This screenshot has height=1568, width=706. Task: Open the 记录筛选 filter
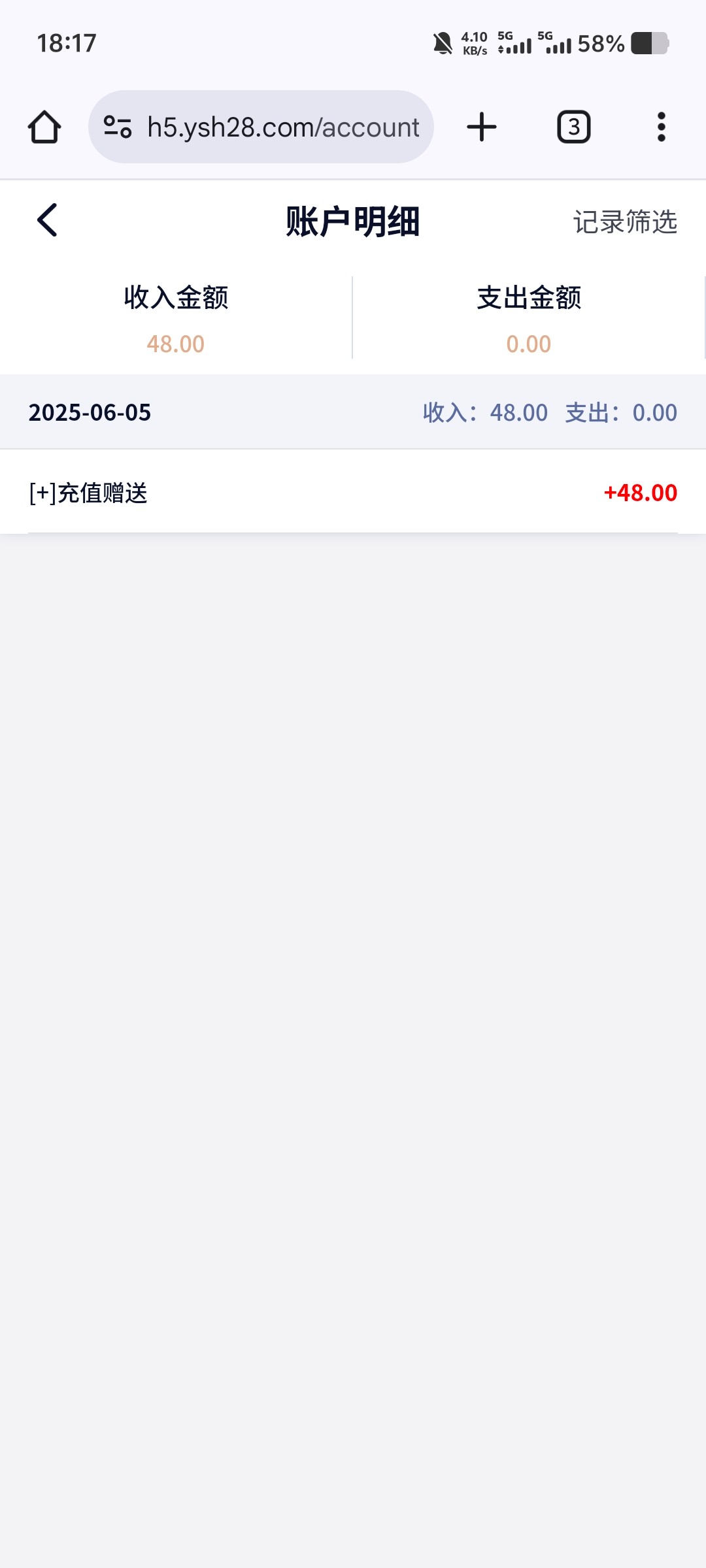pyautogui.click(x=625, y=222)
